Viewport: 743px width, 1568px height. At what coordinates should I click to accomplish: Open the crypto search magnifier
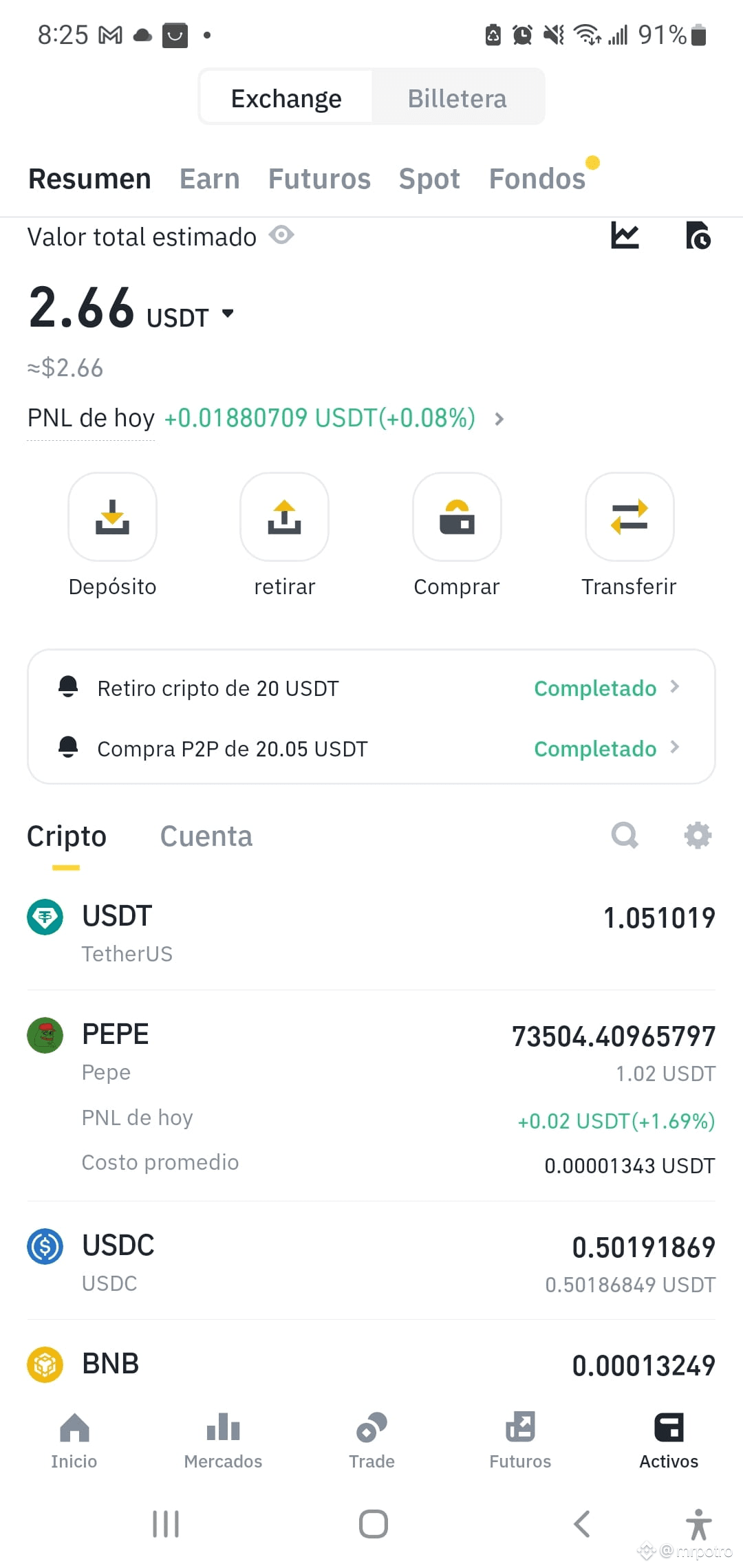624,835
